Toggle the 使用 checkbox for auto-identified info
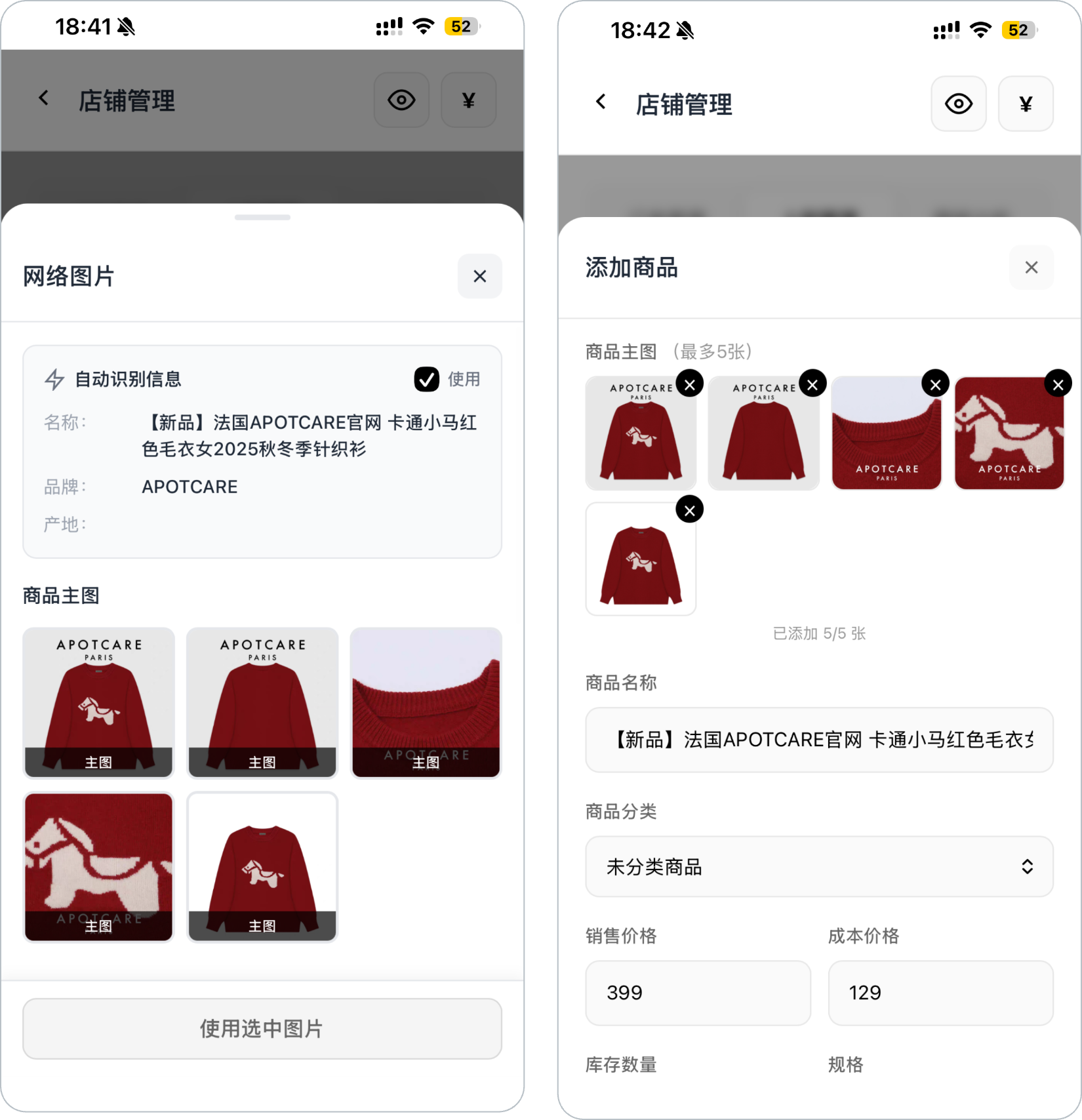 point(426,379)
